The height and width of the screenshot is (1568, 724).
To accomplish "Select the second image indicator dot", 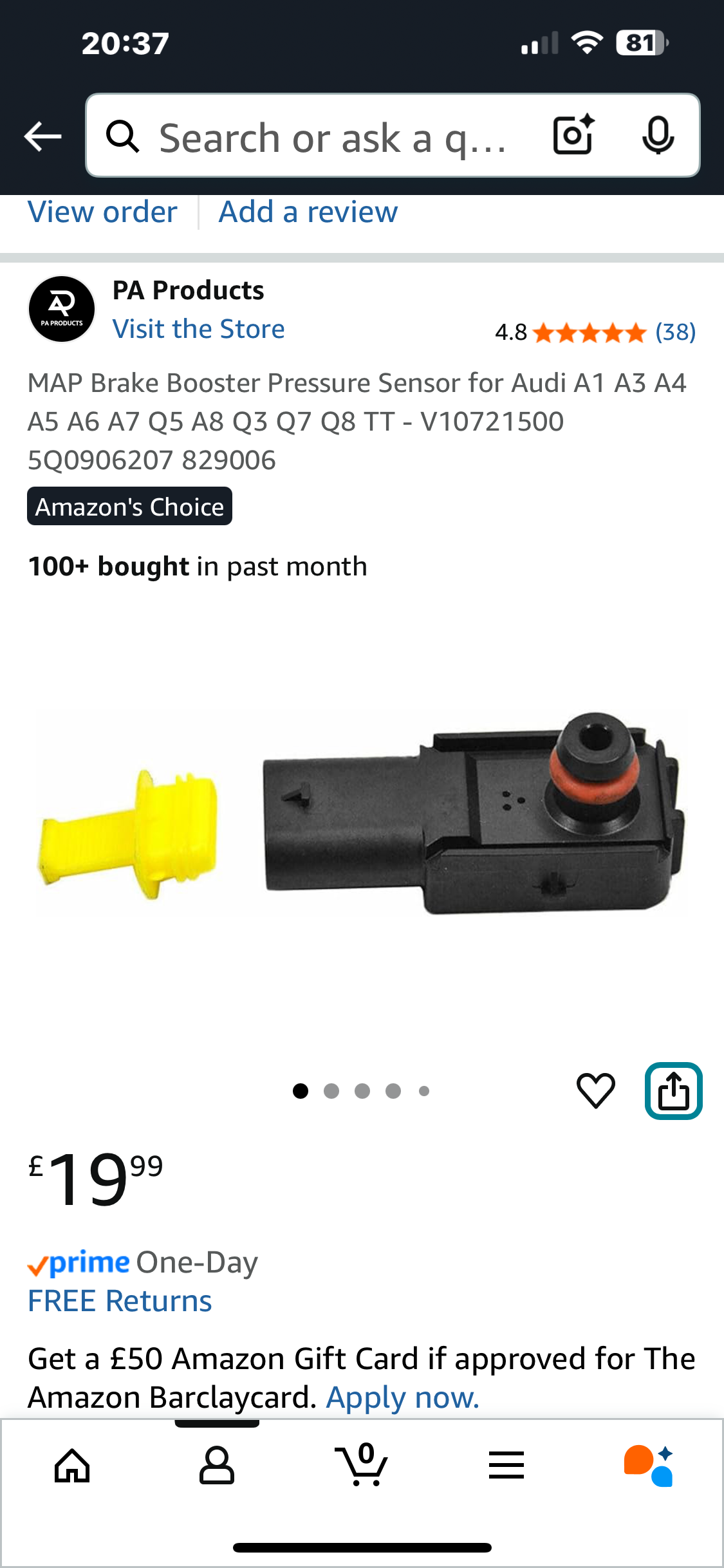I will (331, 1091).
